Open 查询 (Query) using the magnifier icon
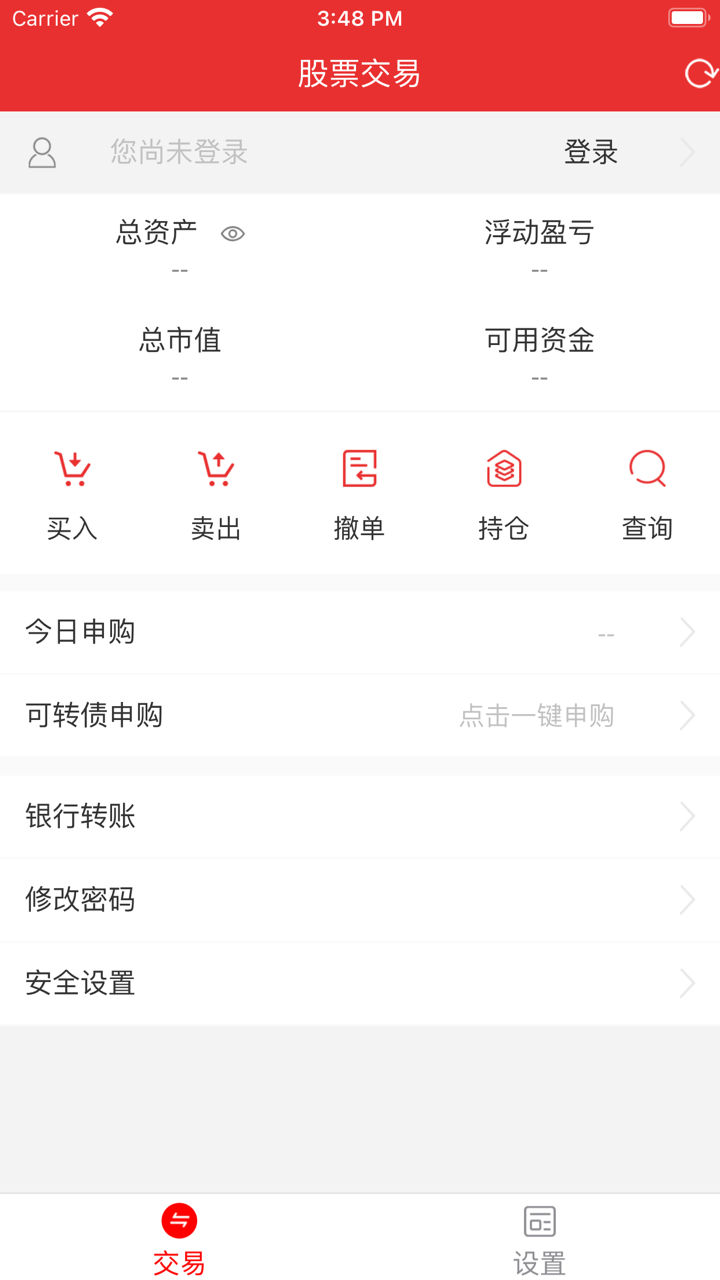 click(647, 468)
